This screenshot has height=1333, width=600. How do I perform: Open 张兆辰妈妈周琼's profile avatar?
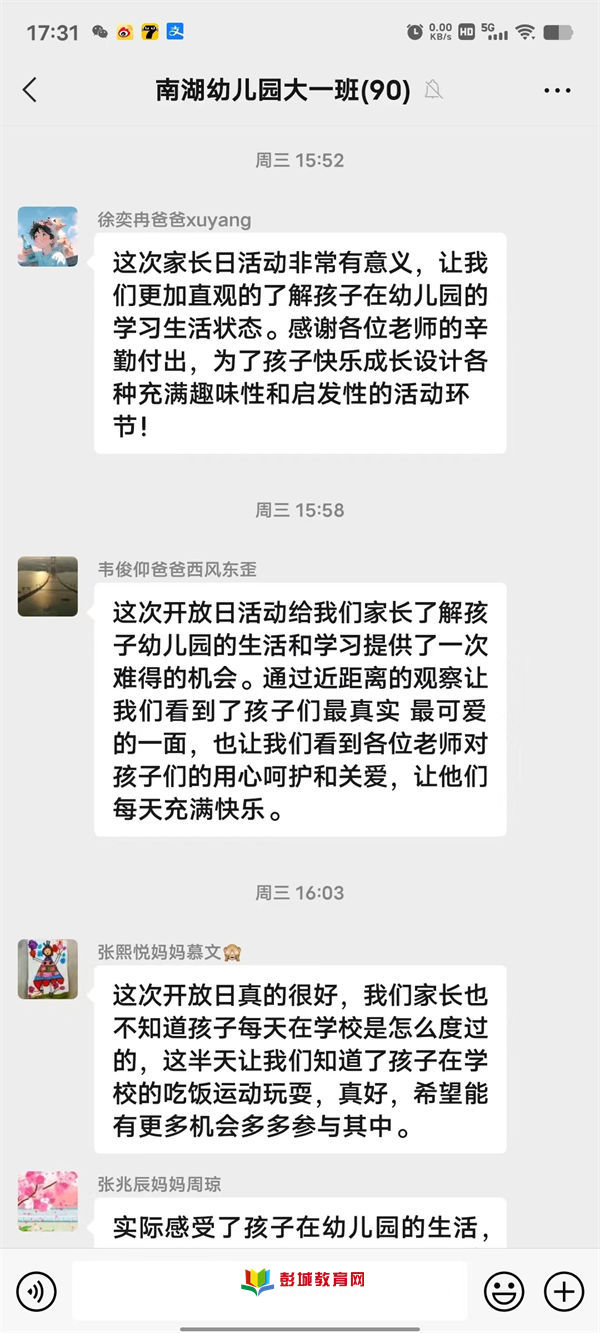[48, 1201]
